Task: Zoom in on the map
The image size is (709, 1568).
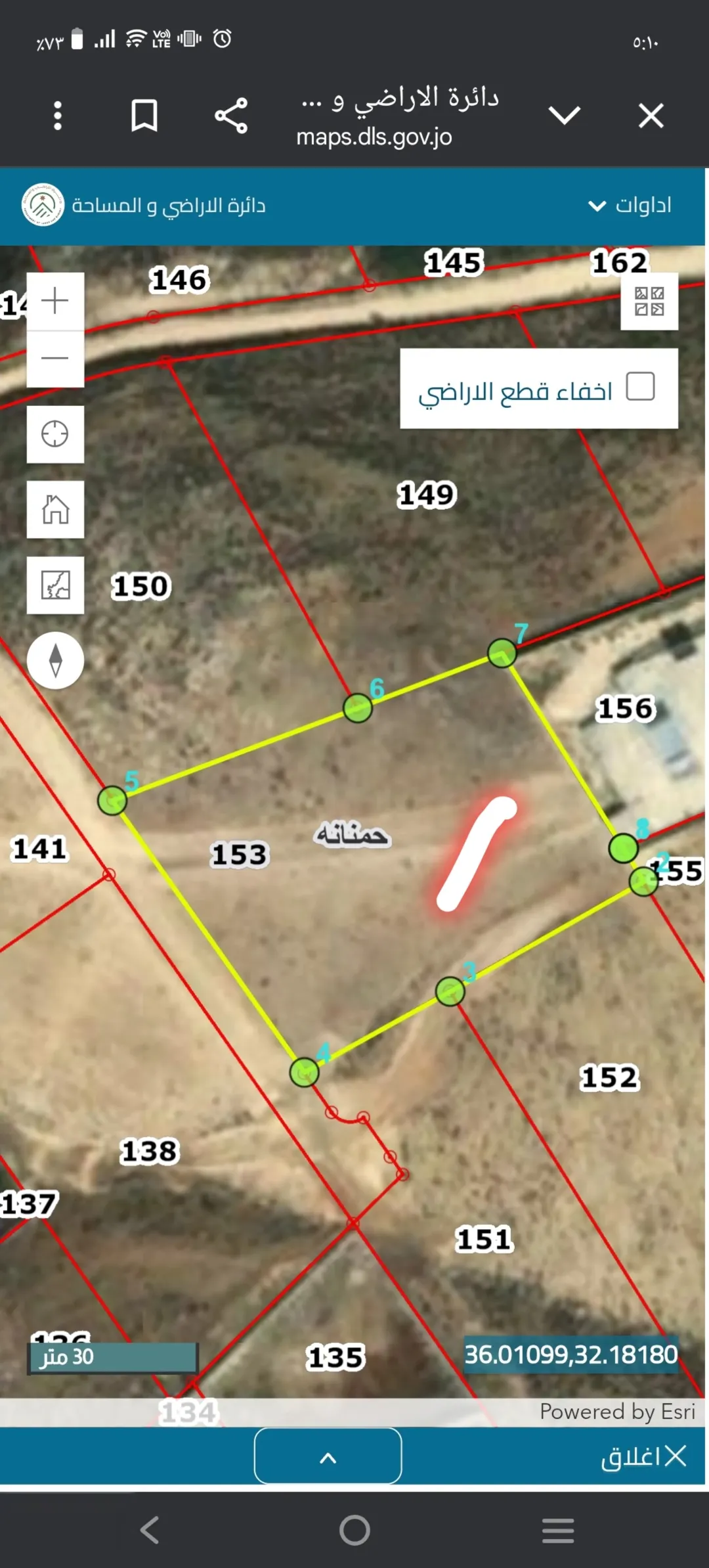Action: coord(55,301)
